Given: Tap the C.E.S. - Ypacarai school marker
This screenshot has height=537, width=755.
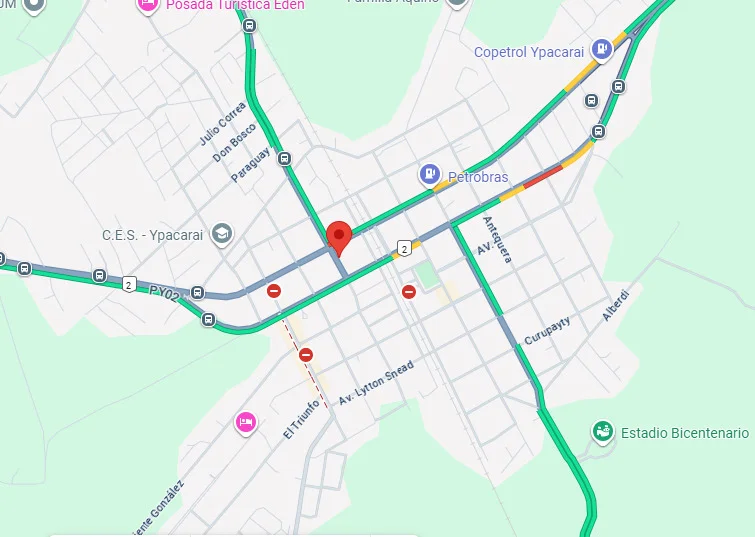Looking at the screenshot, I should click(x=221, y=235).
